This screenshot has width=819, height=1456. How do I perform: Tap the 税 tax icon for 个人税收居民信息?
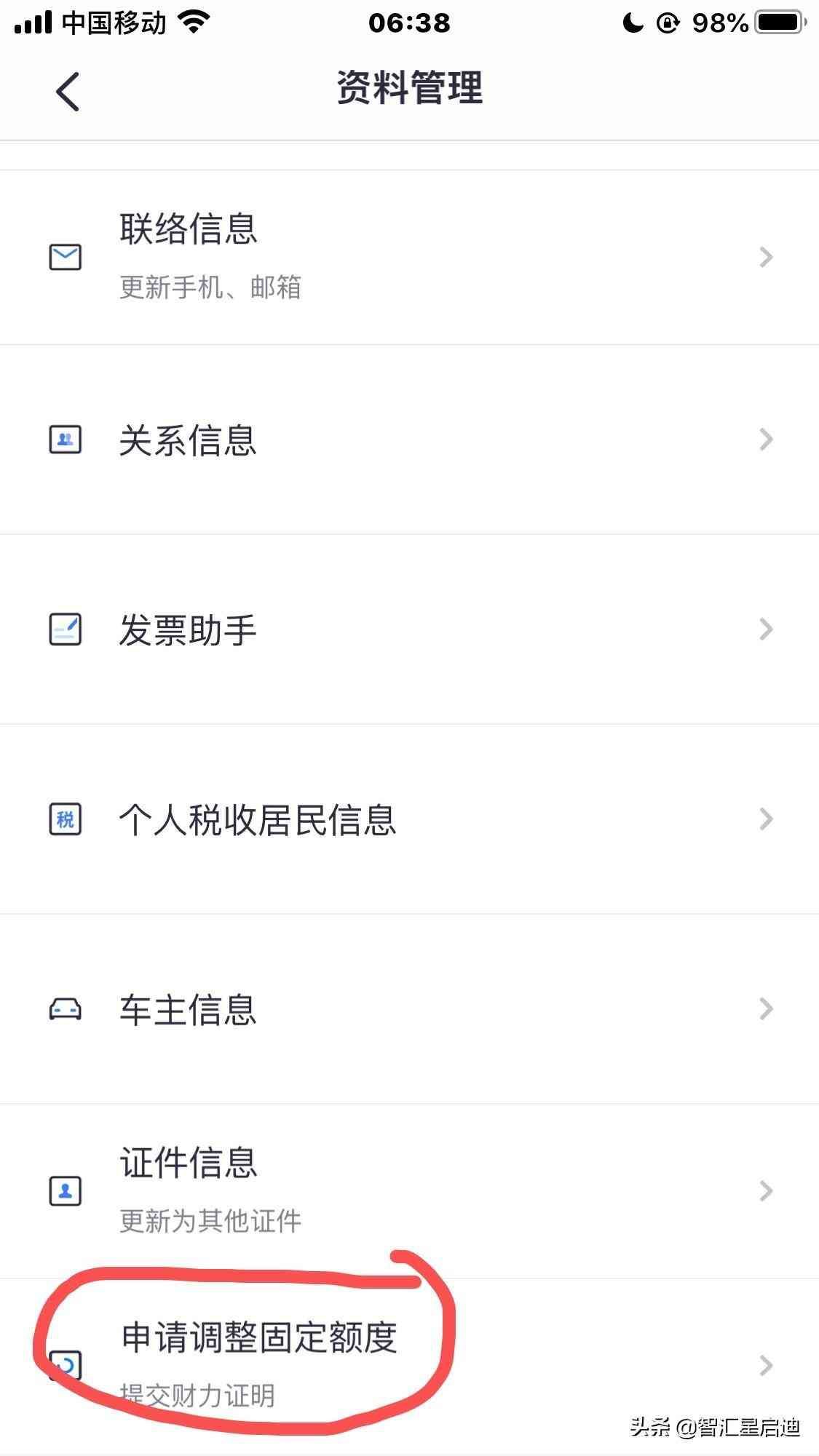pos(65,820)
